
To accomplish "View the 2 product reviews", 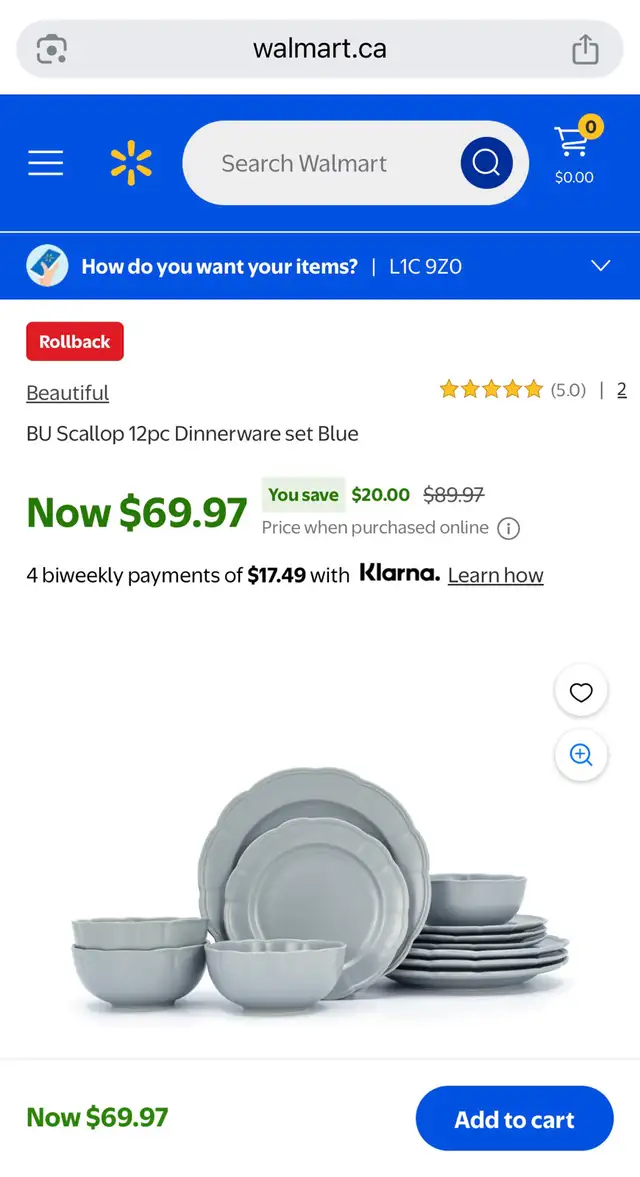I will (x=621, y=390).
